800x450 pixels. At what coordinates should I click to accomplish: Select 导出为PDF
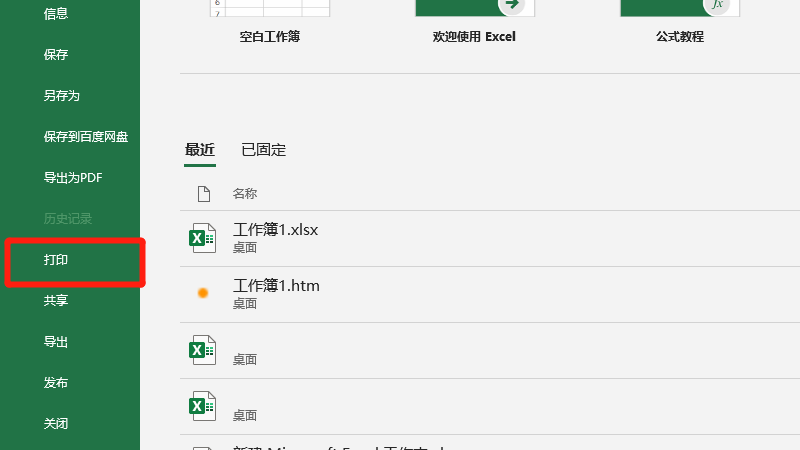[72, 178]
